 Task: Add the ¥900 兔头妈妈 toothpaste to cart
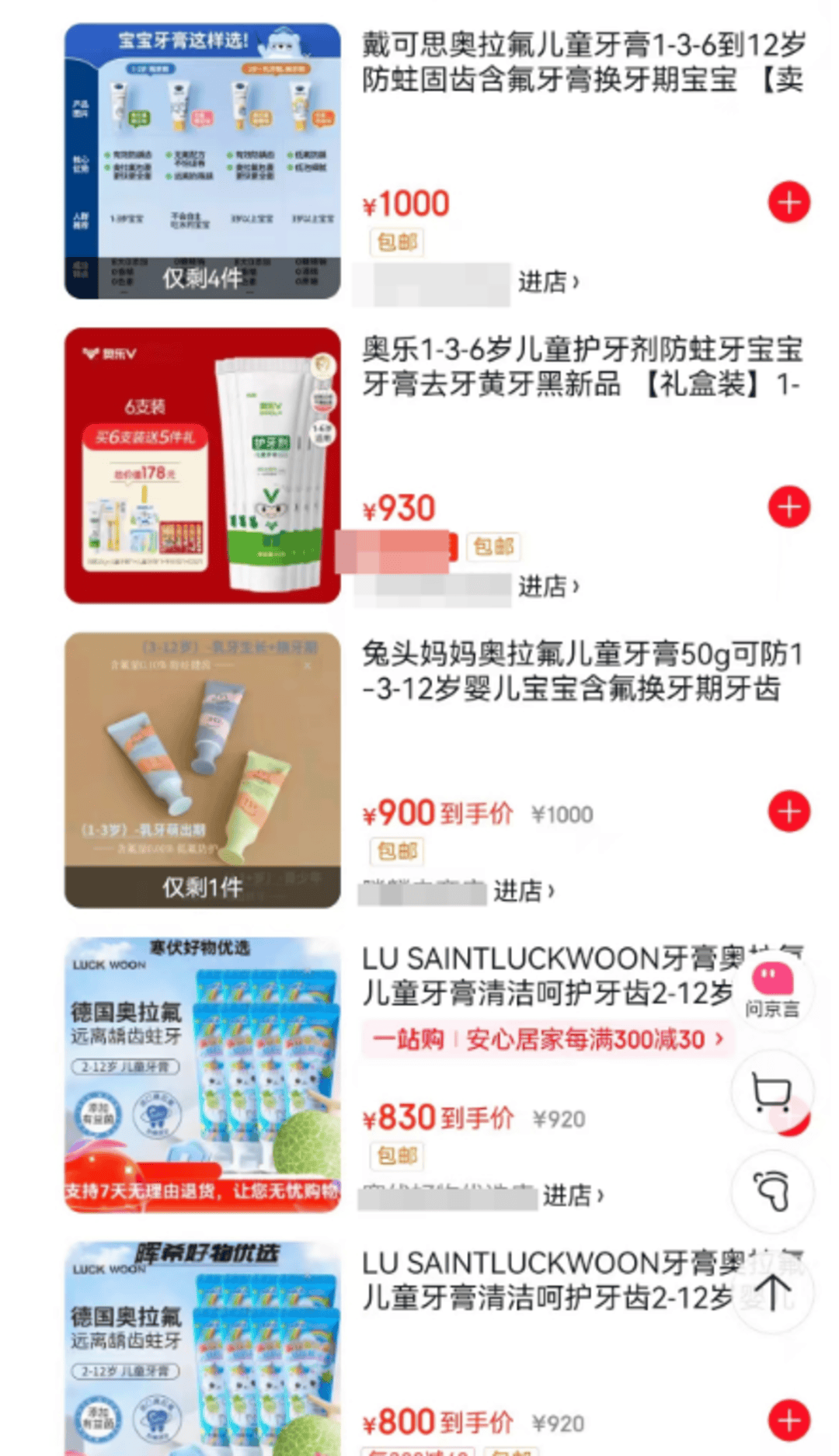click(x=789, y=811)
